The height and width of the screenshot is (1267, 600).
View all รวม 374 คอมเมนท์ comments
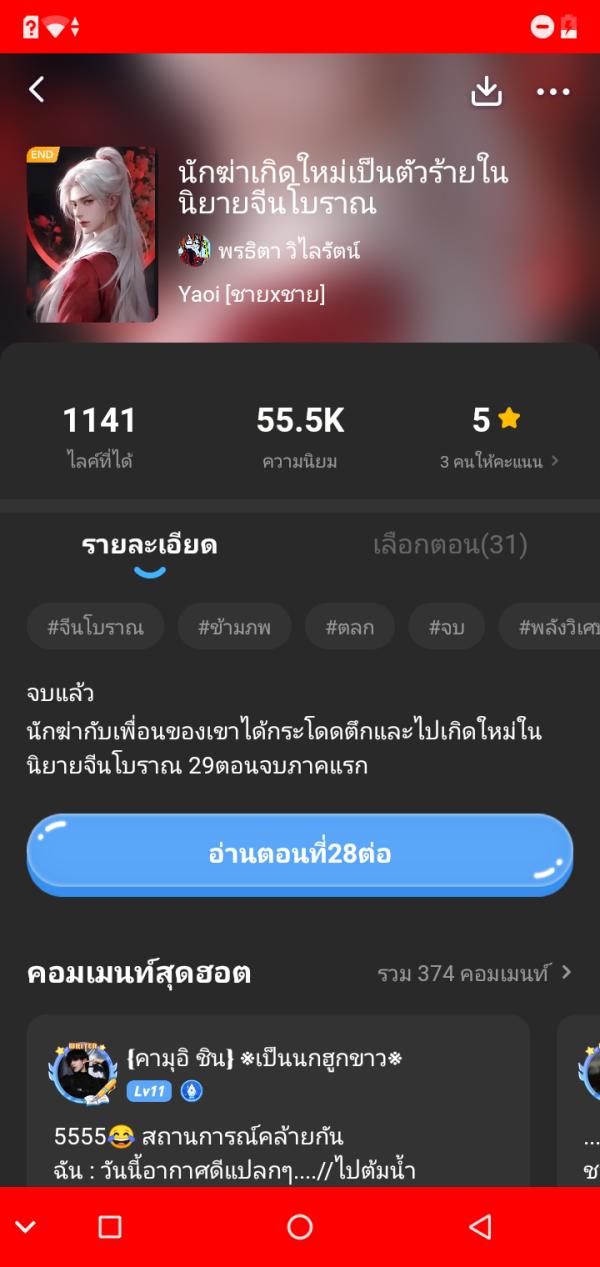pyautogui.click(x=474, y=973)
